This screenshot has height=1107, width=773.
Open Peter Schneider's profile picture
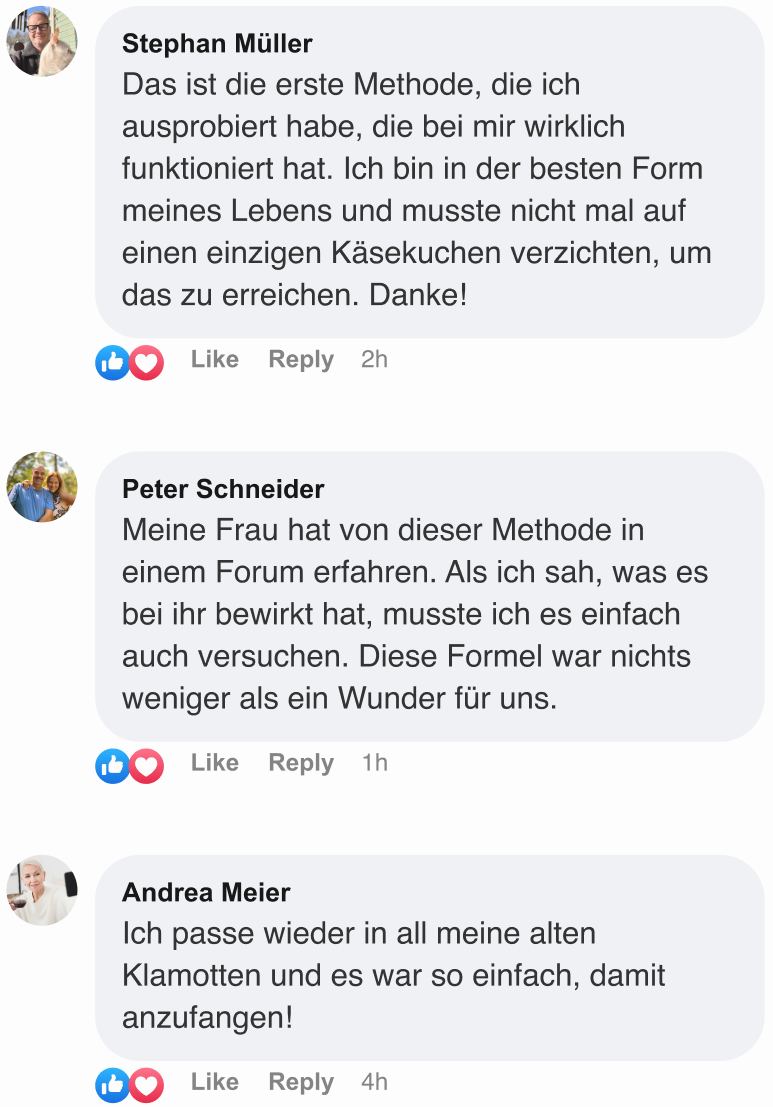click(42, 487)
